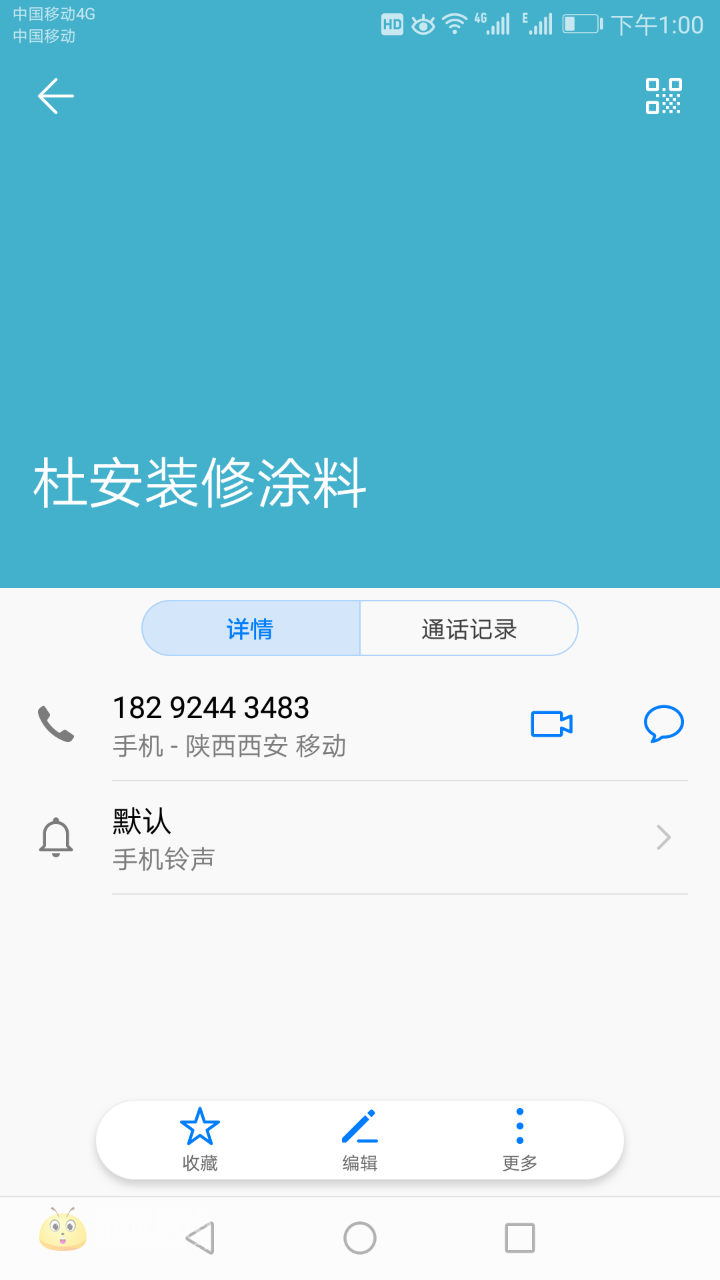Expand the ringtone settings via the chevron

point(662,836)
